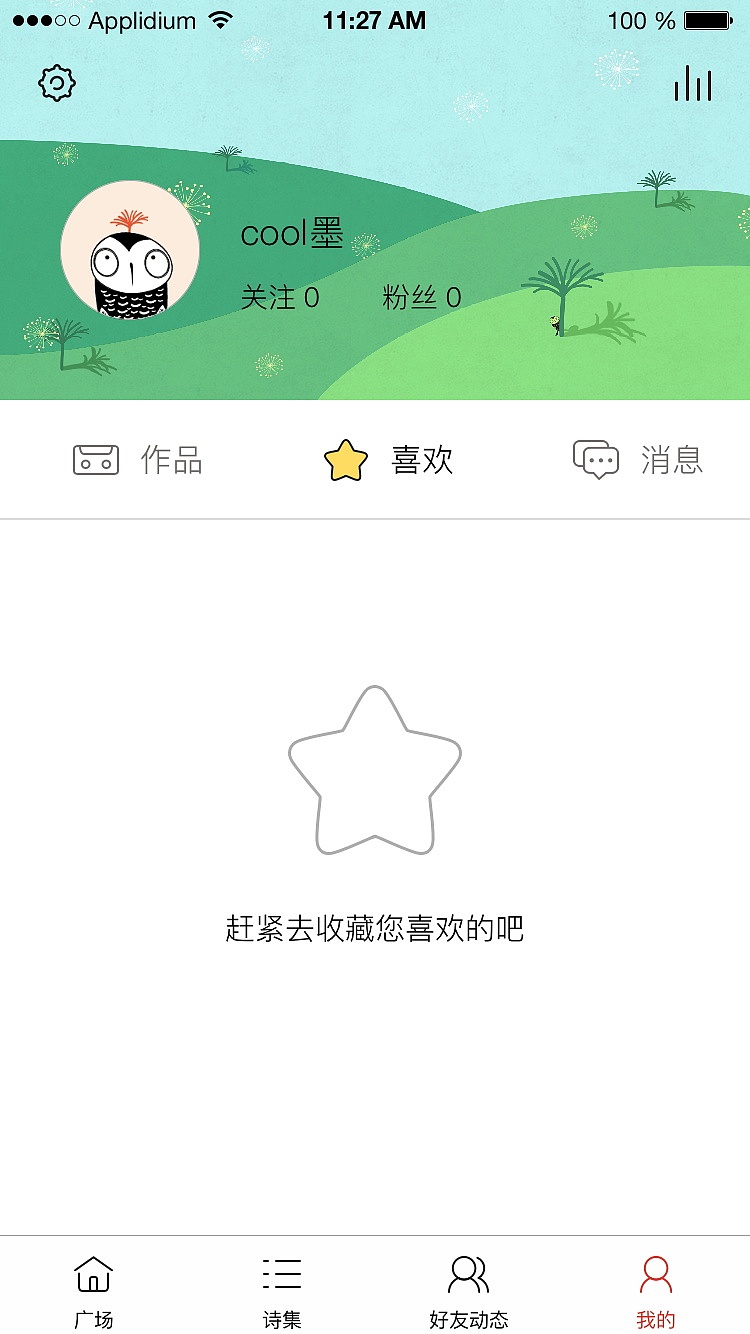Image resolution: width=750 pixels, height=1334 pixels.
Task: Open the prompt 赶紧去收藏您喜欢的吧
Action: 375,928
